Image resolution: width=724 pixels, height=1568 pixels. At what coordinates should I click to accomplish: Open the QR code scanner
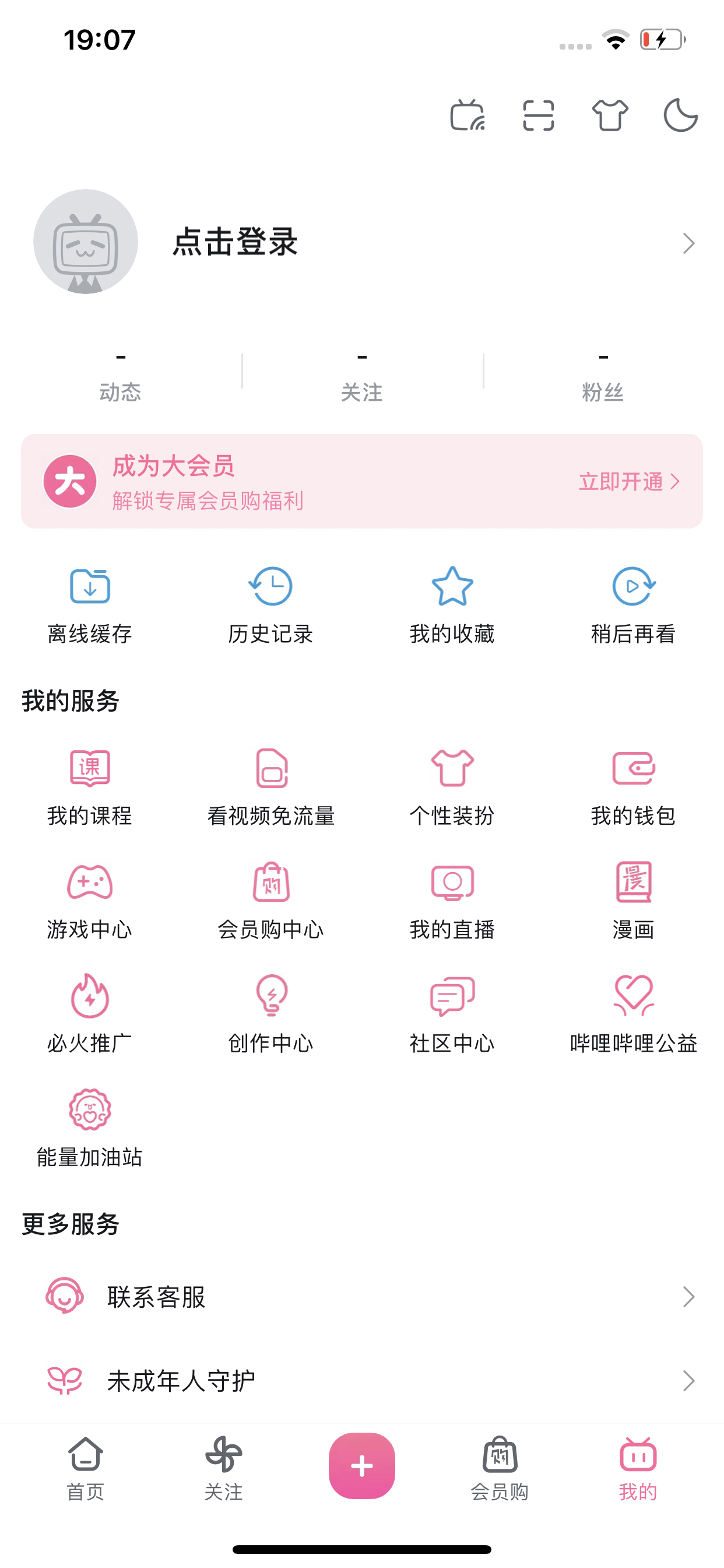539,115
